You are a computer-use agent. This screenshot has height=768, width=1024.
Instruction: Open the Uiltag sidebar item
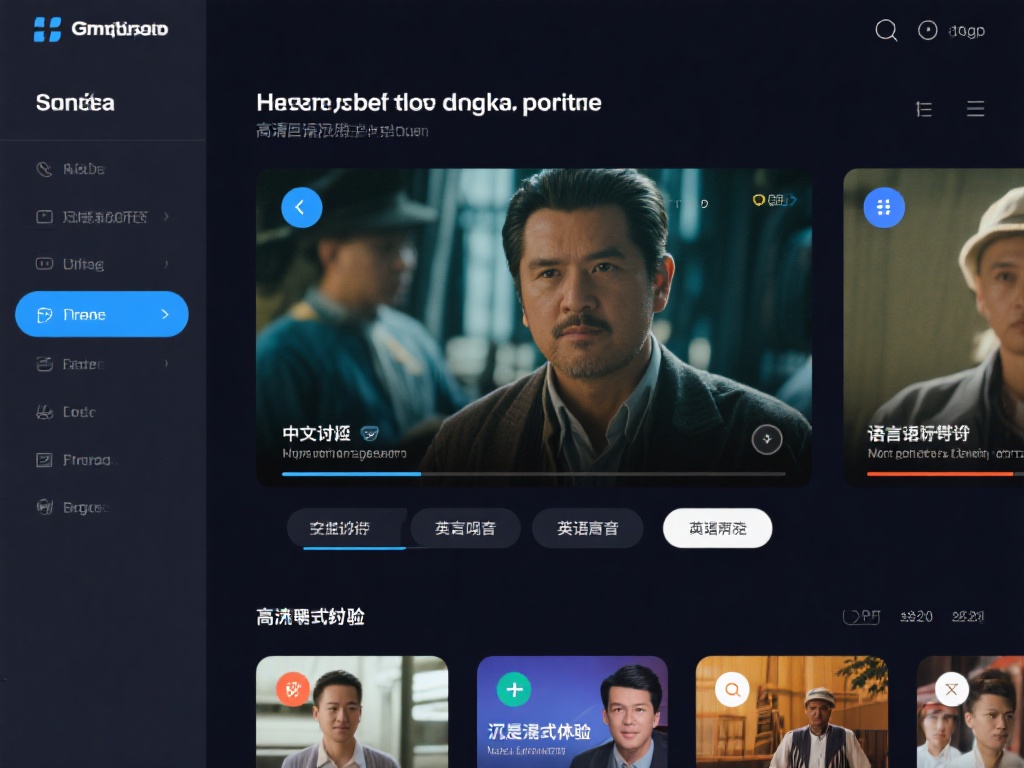(x=84, y=264)
